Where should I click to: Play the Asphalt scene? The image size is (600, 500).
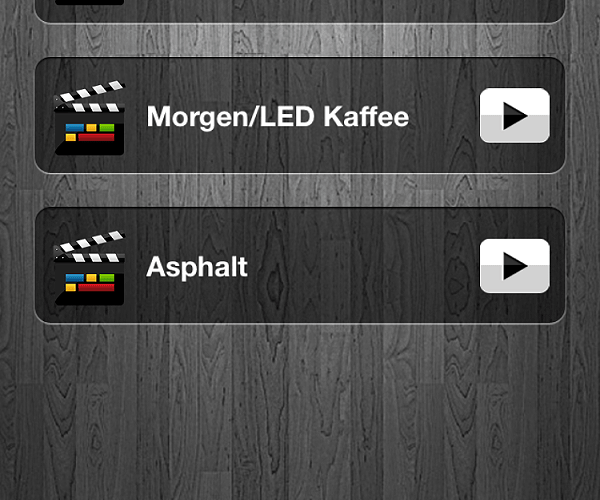tap(514, 266)
